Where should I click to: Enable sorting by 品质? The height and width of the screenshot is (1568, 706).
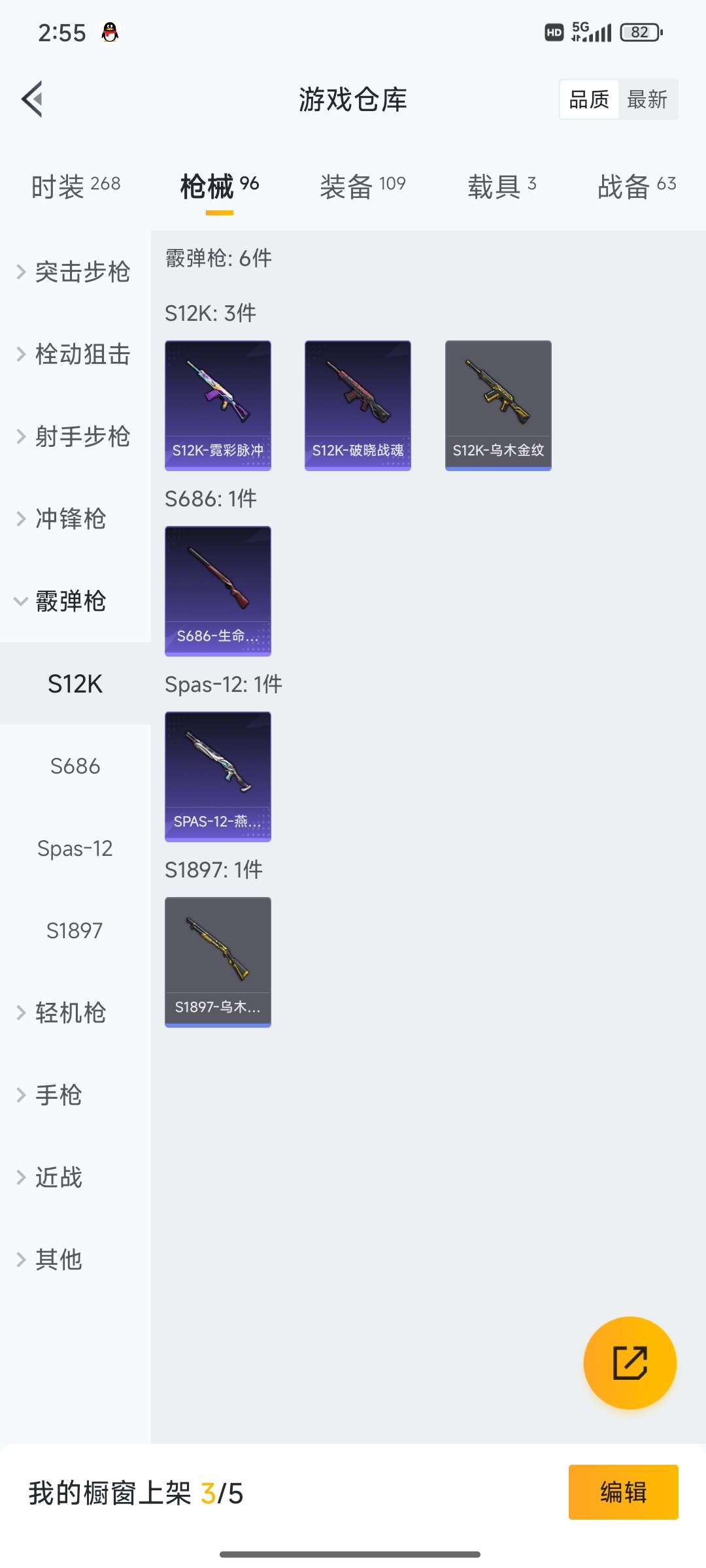[588, 99]
